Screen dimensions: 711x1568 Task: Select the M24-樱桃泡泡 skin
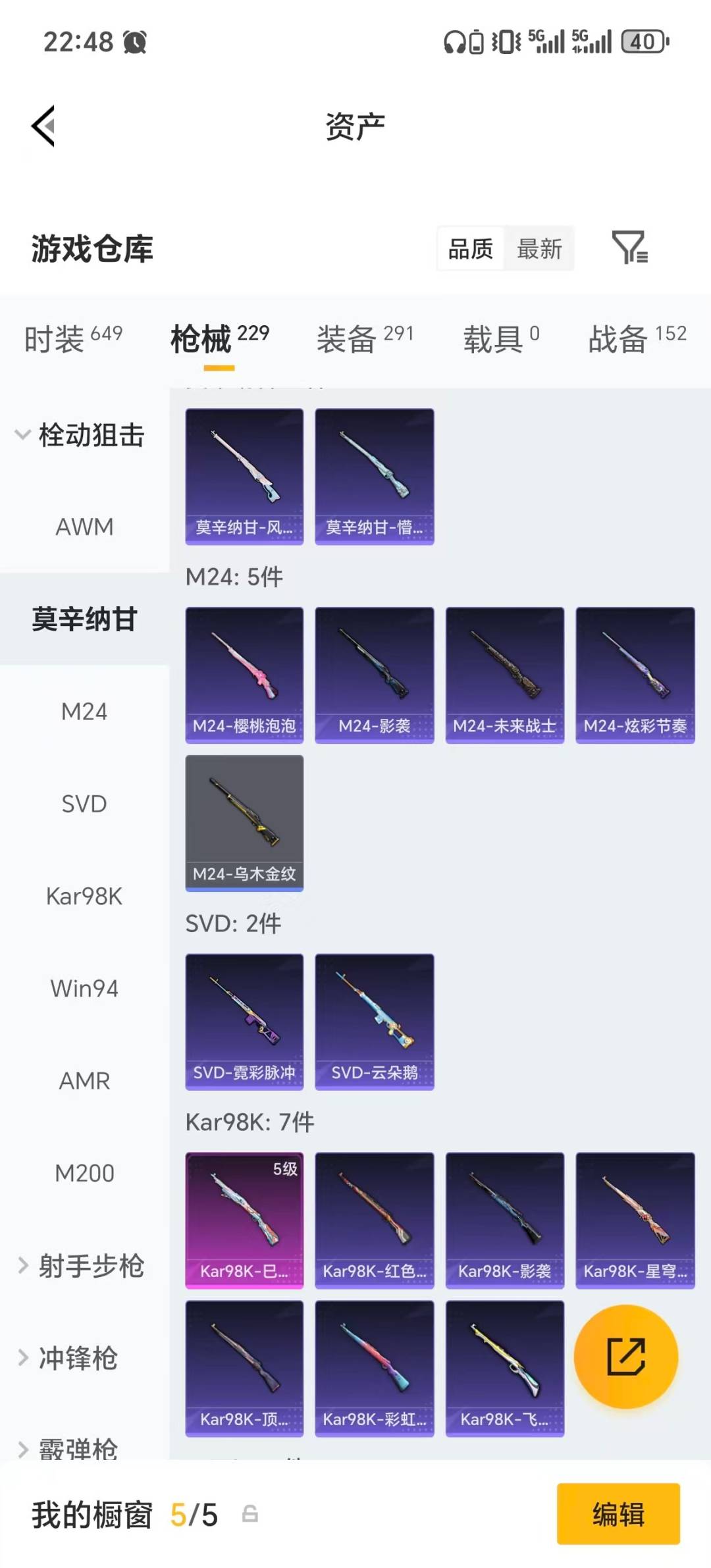click(244, 675)
